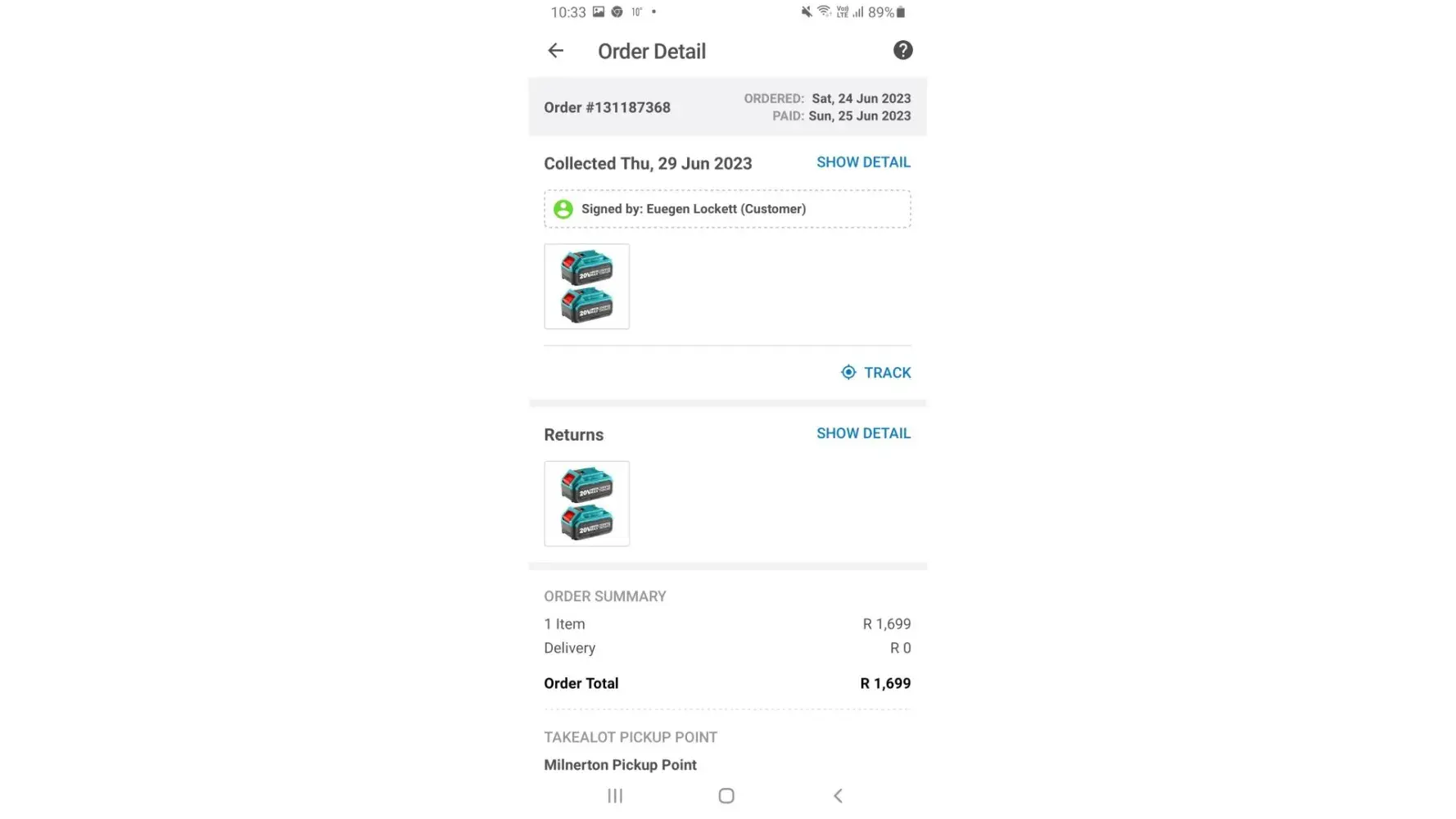1456x819 pixels.
Task: Show detail for the collected order
Action: coord(863,162)
